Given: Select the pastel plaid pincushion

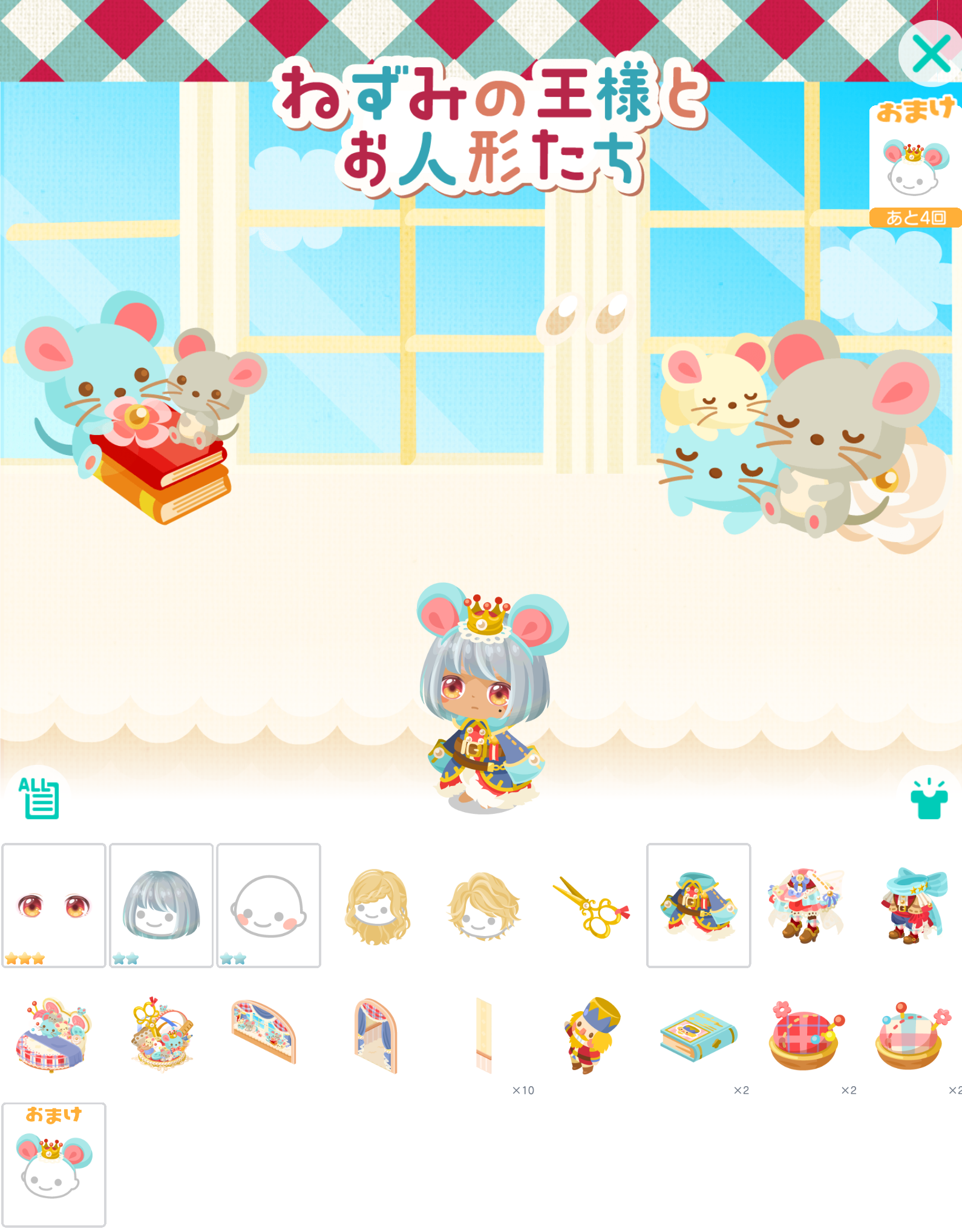Looking at the screenshot, I should point(911,1035).
